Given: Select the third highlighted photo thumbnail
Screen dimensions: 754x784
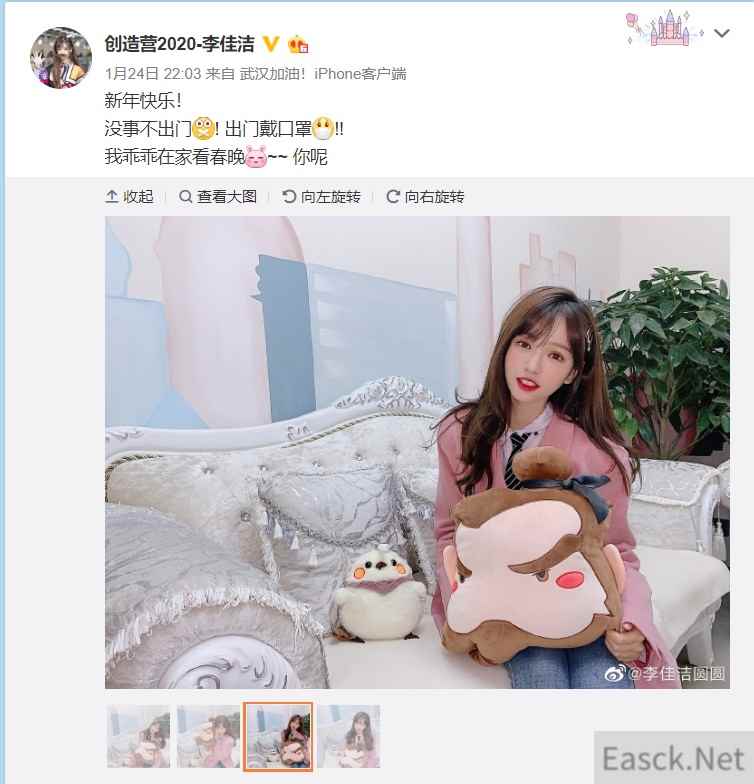Looking at the screenshot, I should coord(278,736).
